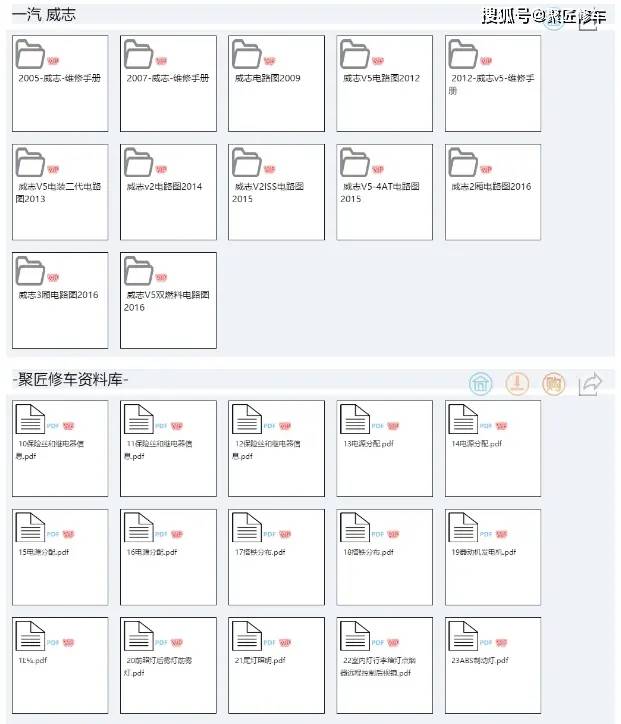Open the file 13电源分配.pdf
The width and height of the screenshot is (621, 724).
[384, 447]
